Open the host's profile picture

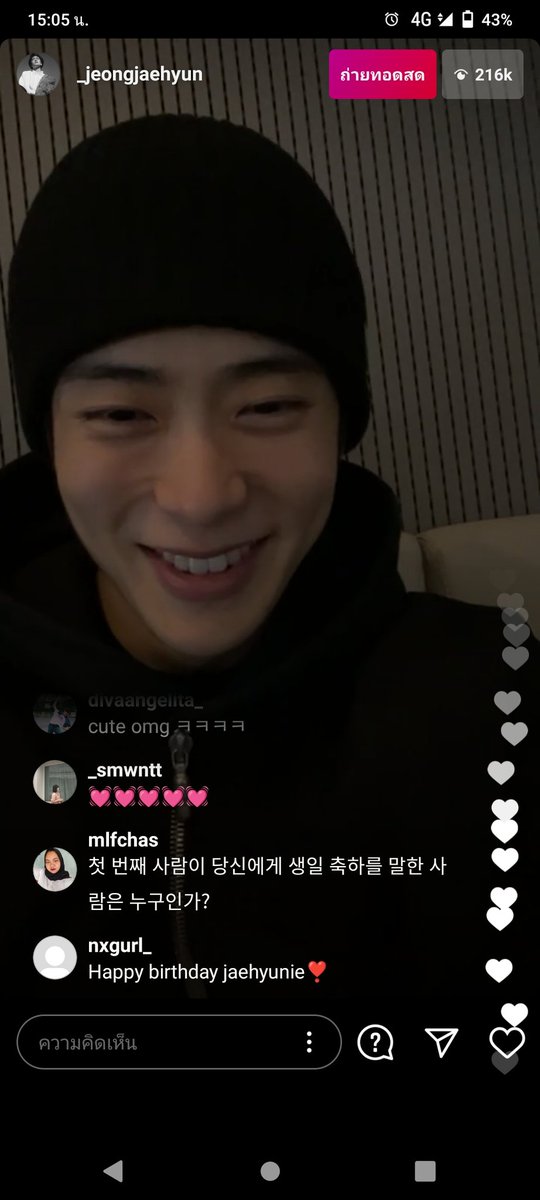(38, 74)
